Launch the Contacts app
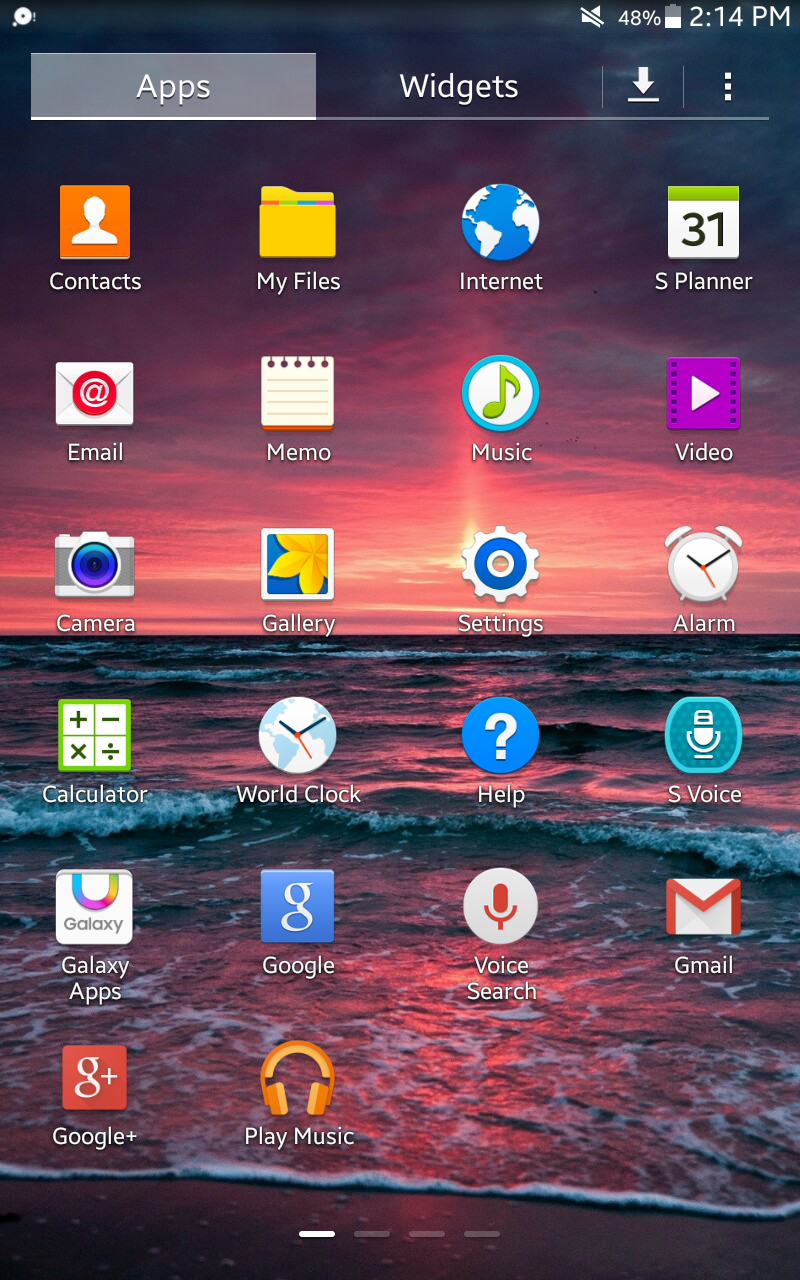This screenshot has width=800, height=1280. [95, 223]
